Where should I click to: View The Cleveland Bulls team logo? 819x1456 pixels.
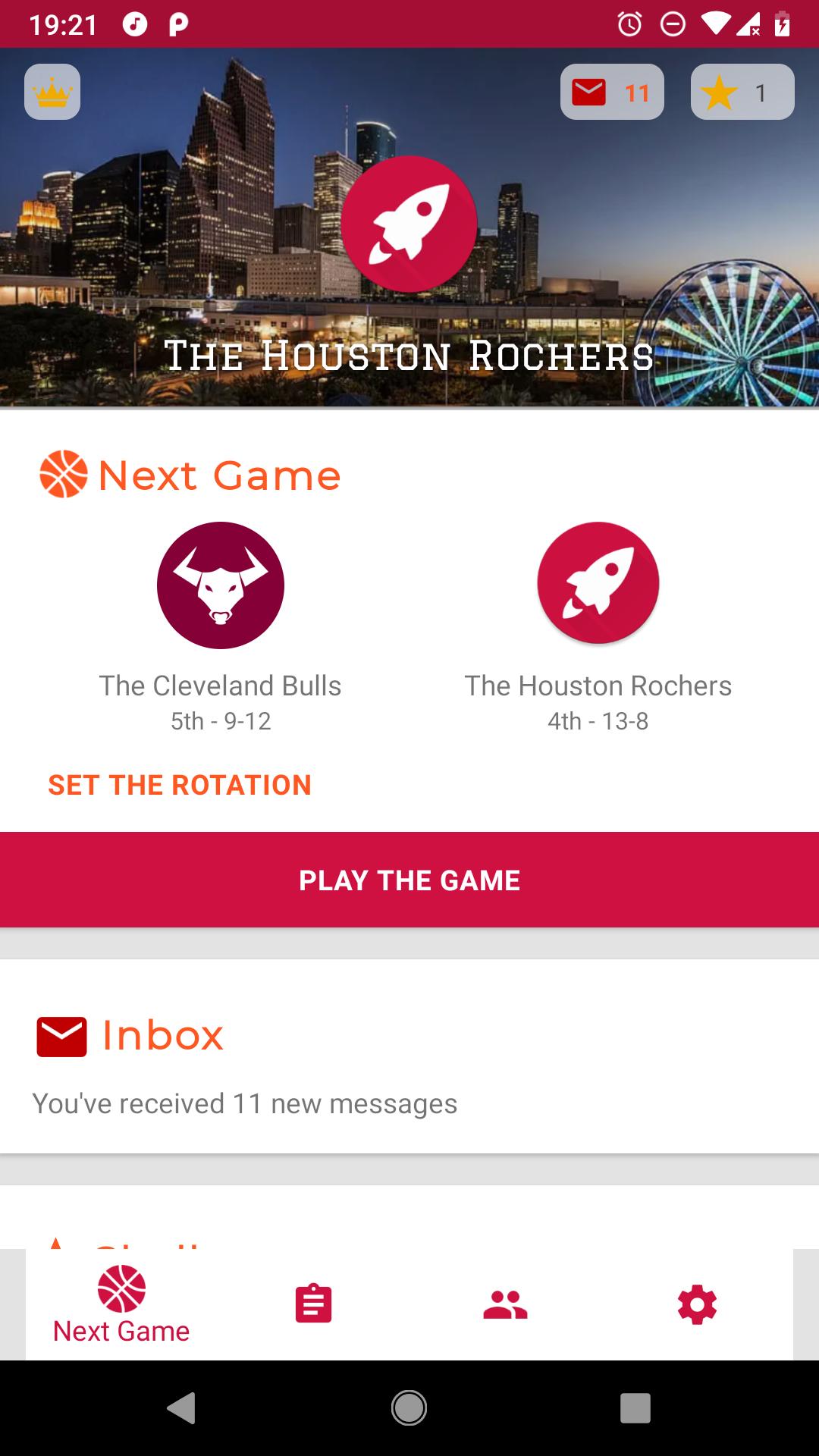221,585
